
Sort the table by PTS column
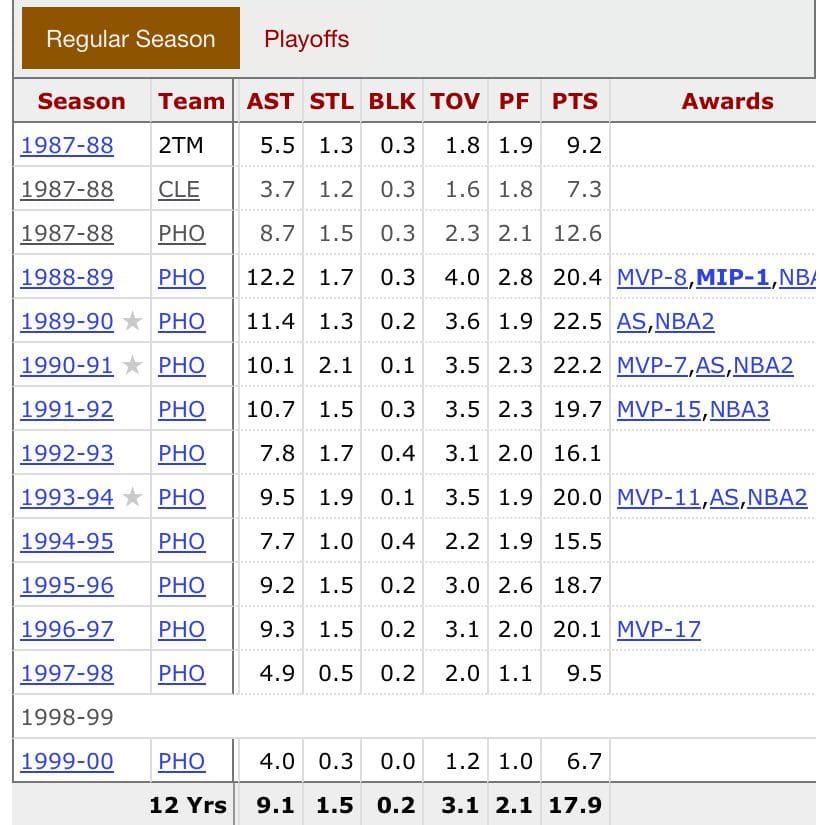pyautogui.click(x=575, y=101)
